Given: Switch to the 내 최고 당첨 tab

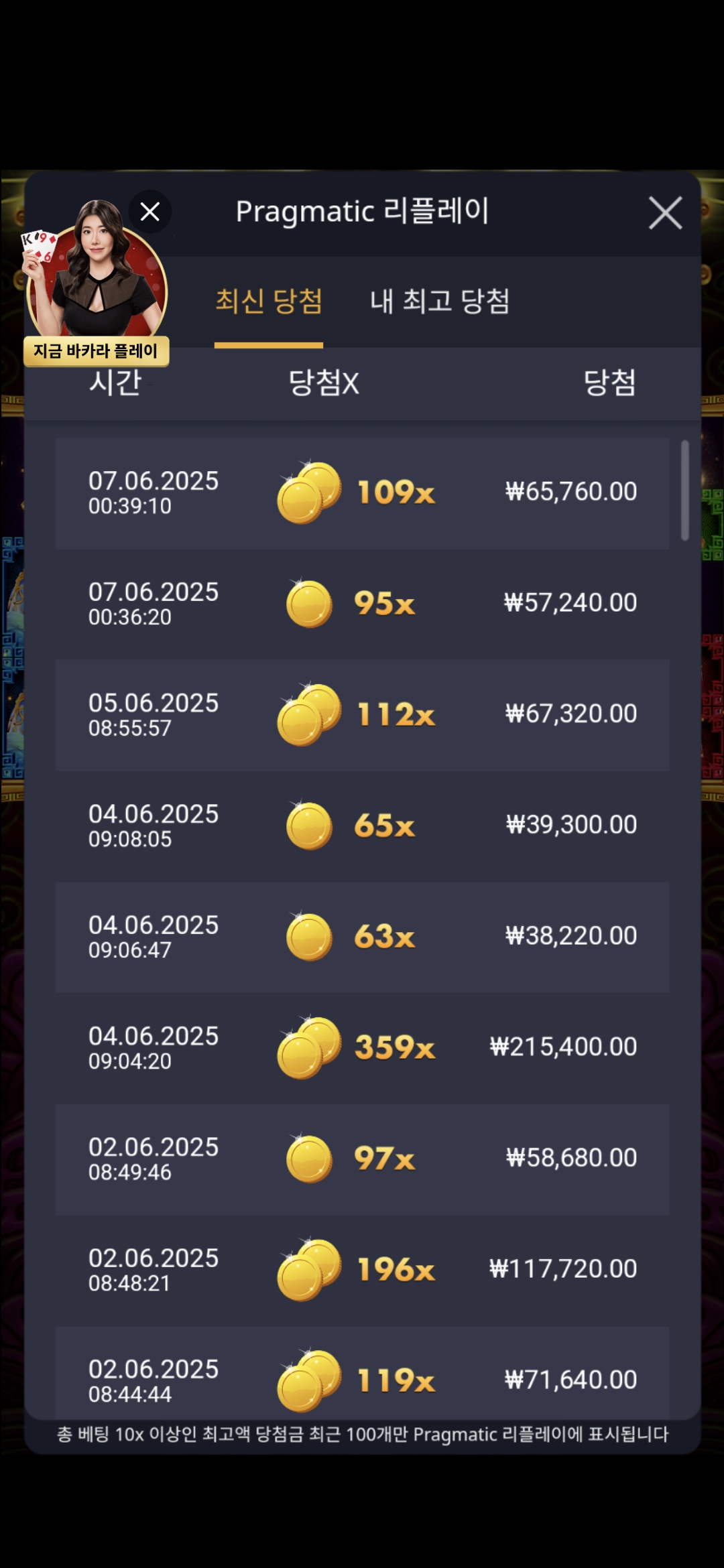Looking at the screenshot, I should [x=440, y=301].
